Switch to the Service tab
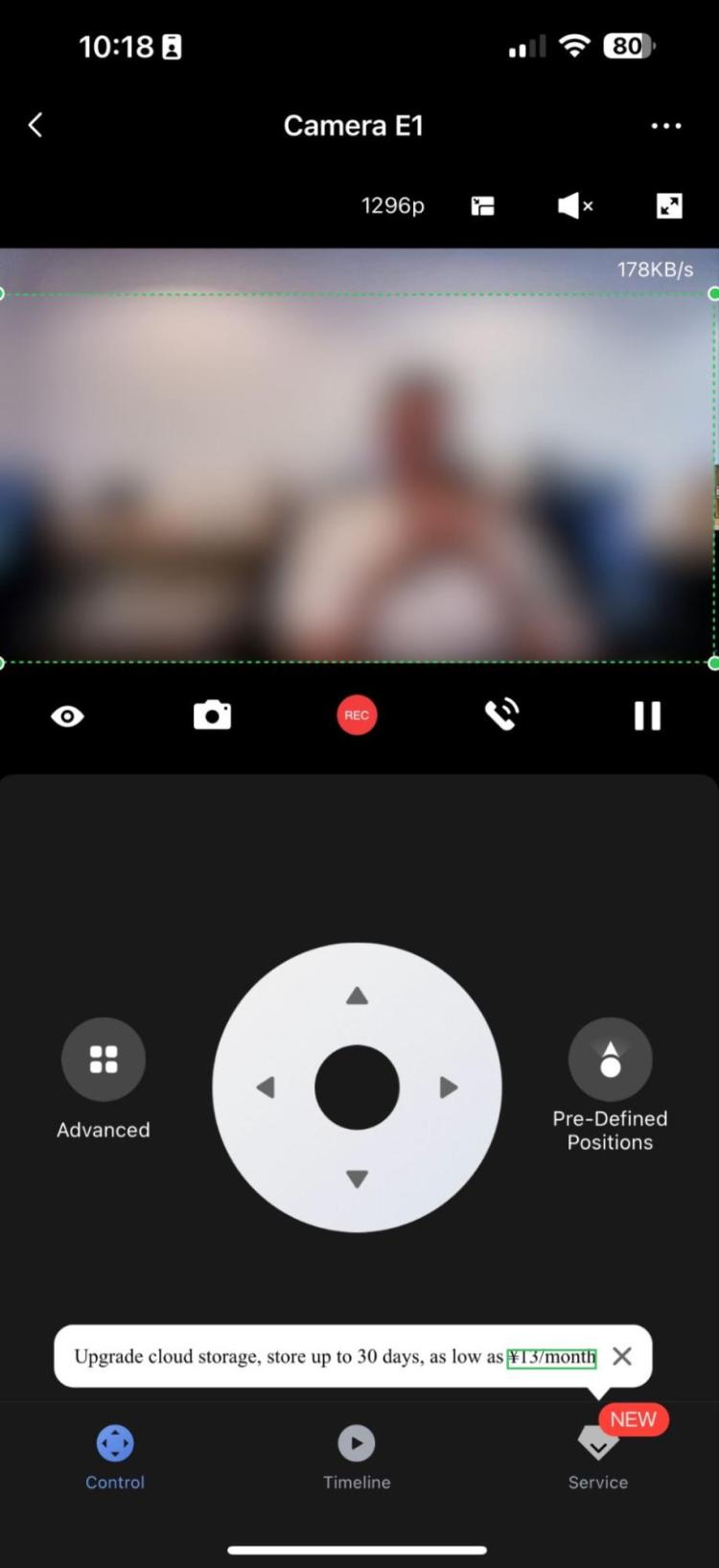The image size is (719, 1568). tap(597, 1456)
